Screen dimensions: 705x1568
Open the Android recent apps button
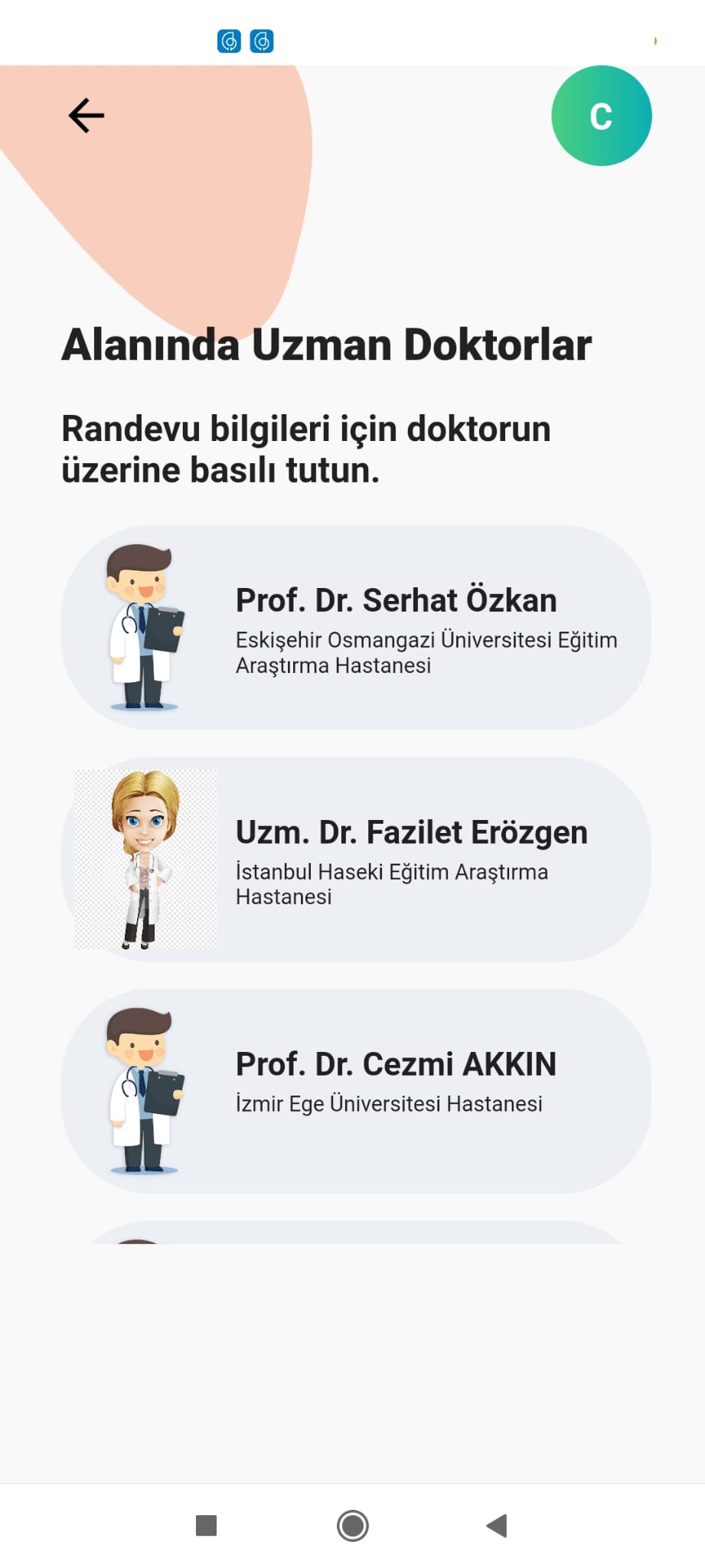point(205,1527)
